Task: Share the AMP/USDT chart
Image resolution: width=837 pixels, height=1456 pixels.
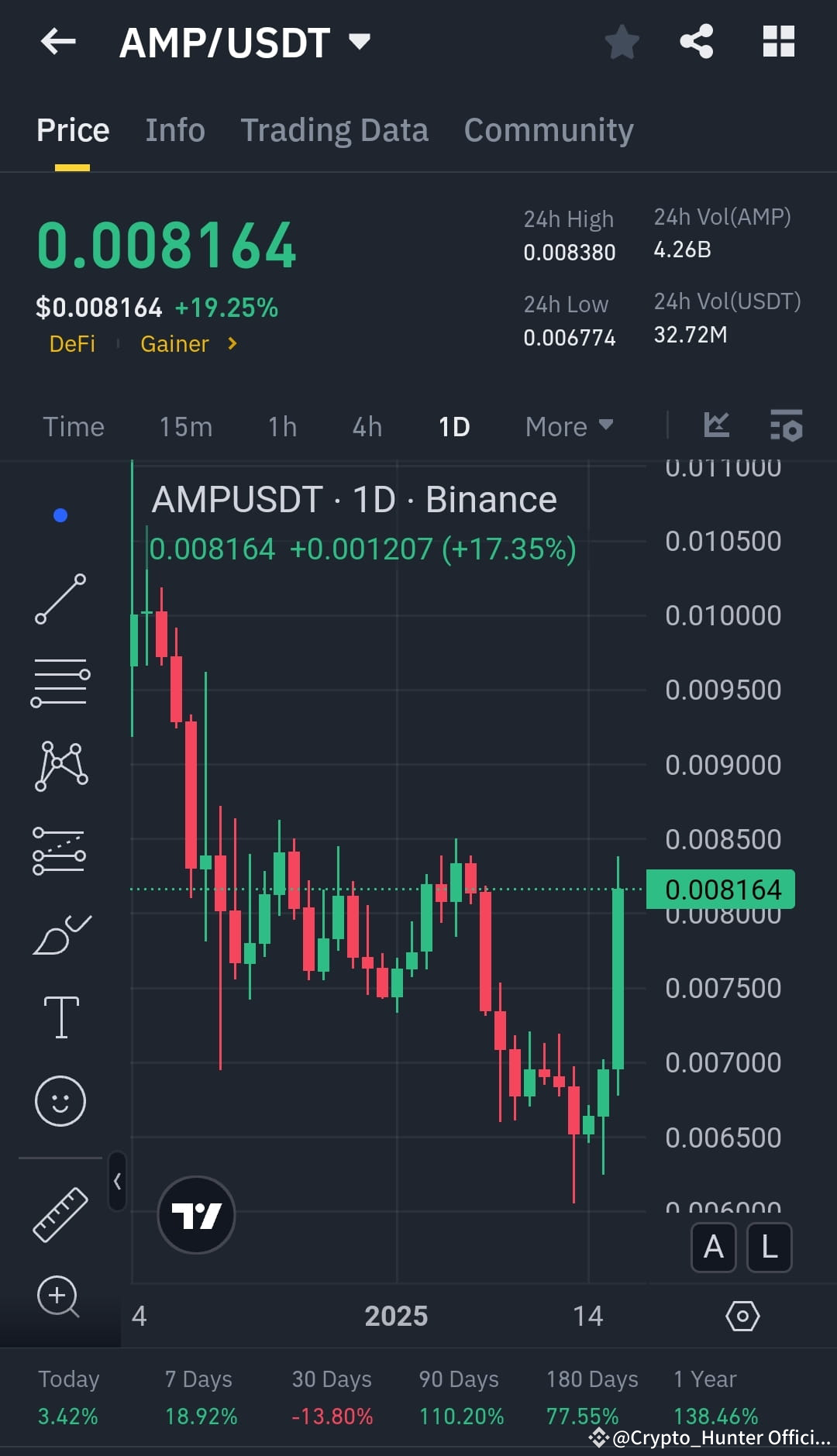Action: [697, 43]
